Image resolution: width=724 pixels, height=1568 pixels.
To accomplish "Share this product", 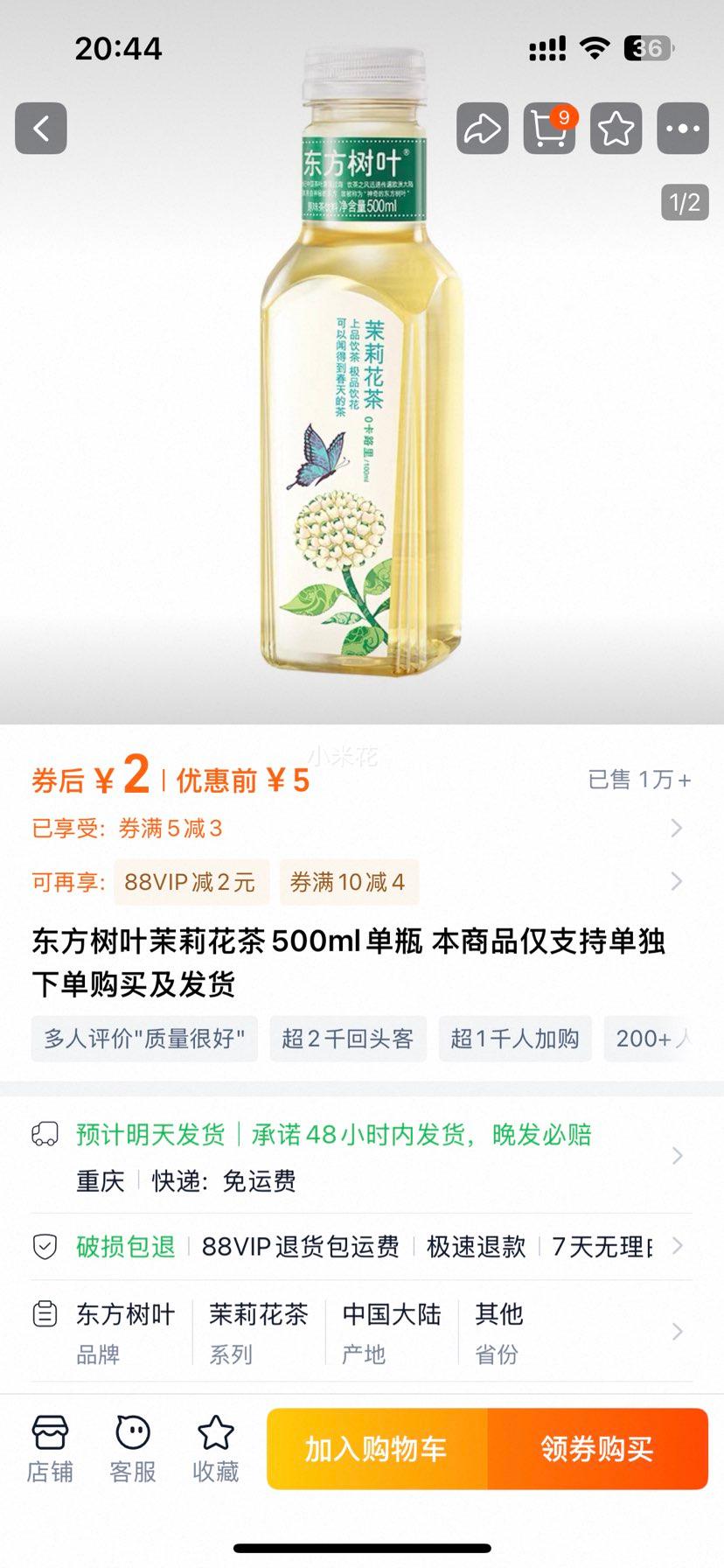I will coord(482,129).
